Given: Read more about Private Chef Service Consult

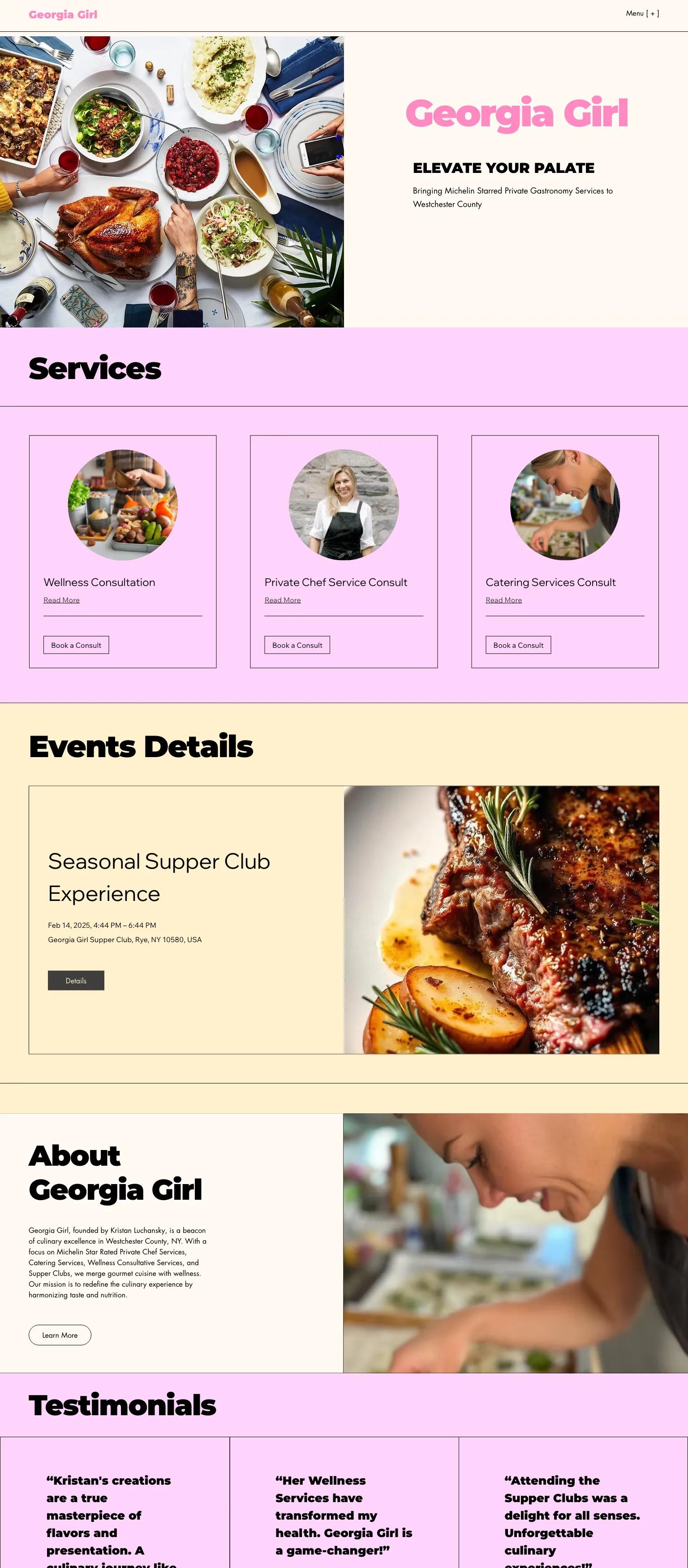Looking at the screenshot, I should (x=283, y=600).
